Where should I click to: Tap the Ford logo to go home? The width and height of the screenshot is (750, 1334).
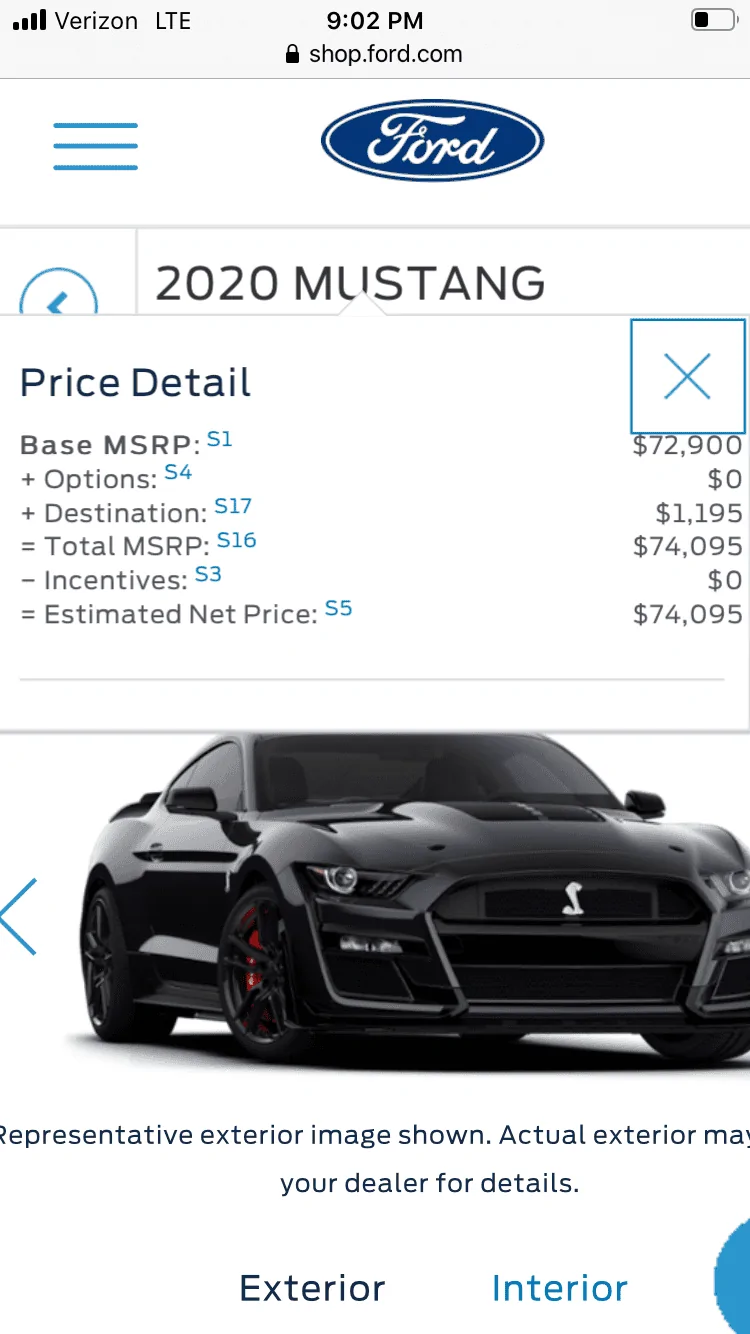pyautogui.click(x=432, y=141)
